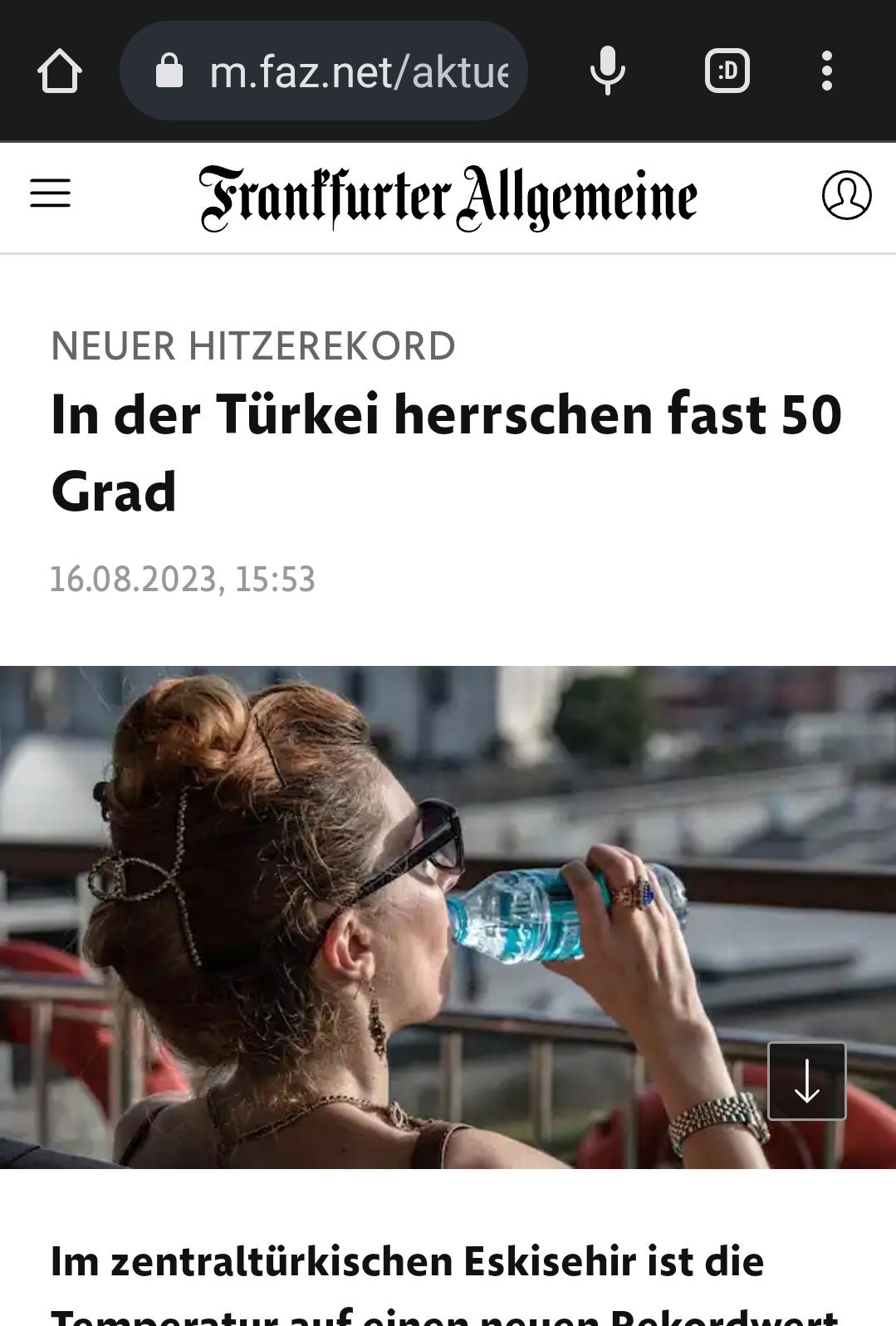This screenshot has height=1326, width=896.
Task: Open the user account profile
Action: [846, 196]
